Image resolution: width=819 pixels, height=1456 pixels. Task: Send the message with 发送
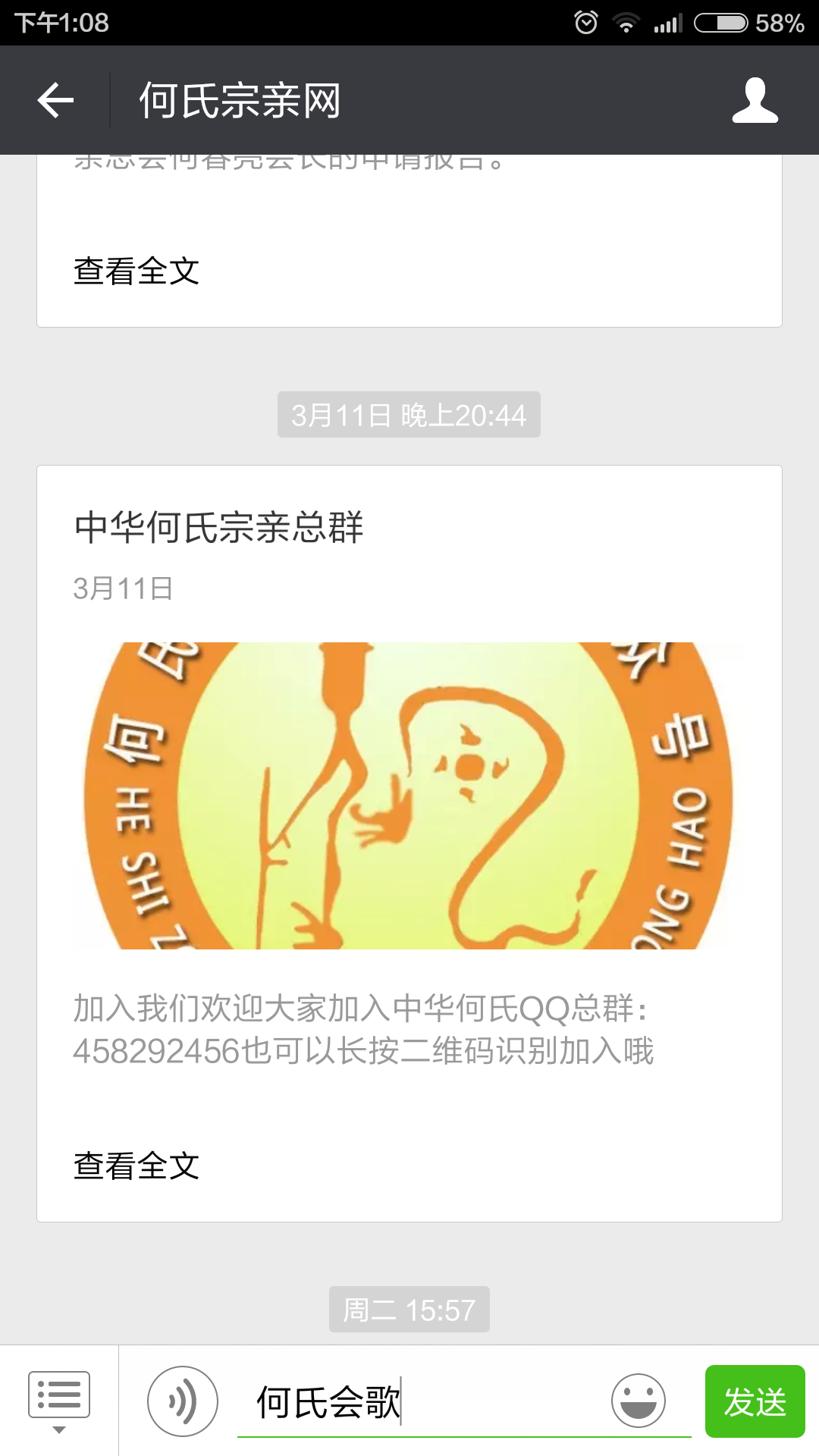[755, 1401]
